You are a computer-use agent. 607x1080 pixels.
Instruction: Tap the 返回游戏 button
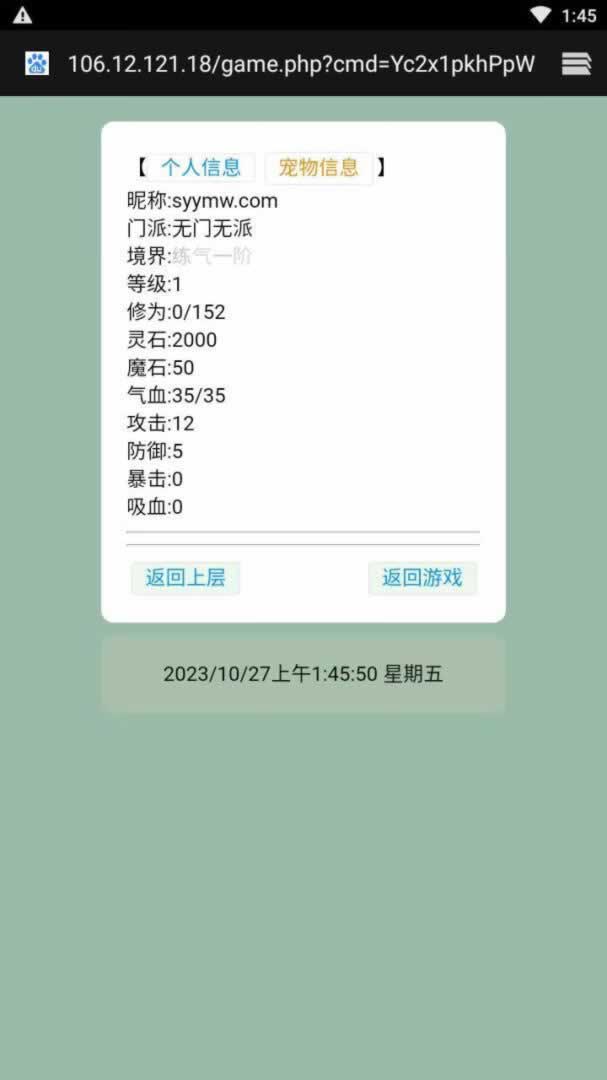pyautogui.click(x=422, y=577)
